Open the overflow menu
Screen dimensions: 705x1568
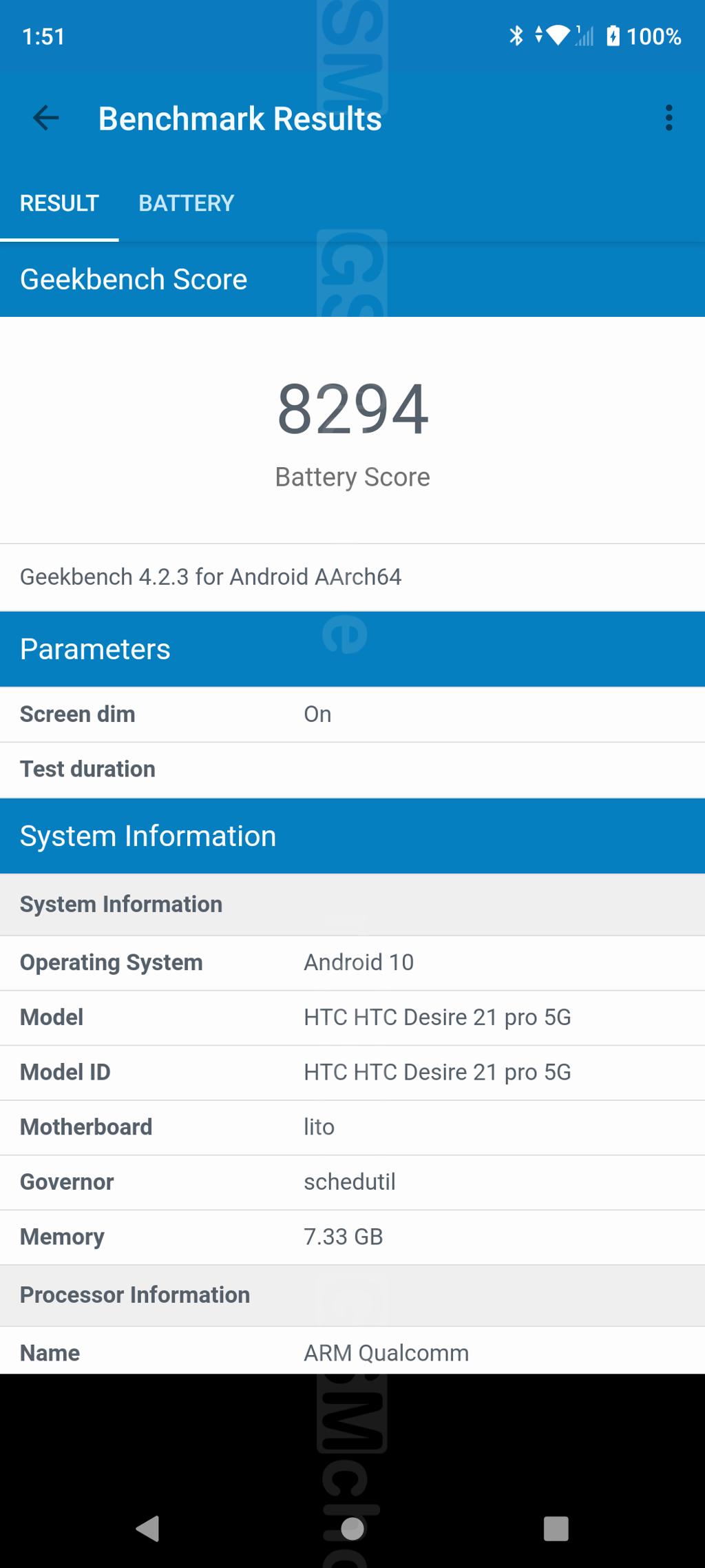(x=669, y=118)
